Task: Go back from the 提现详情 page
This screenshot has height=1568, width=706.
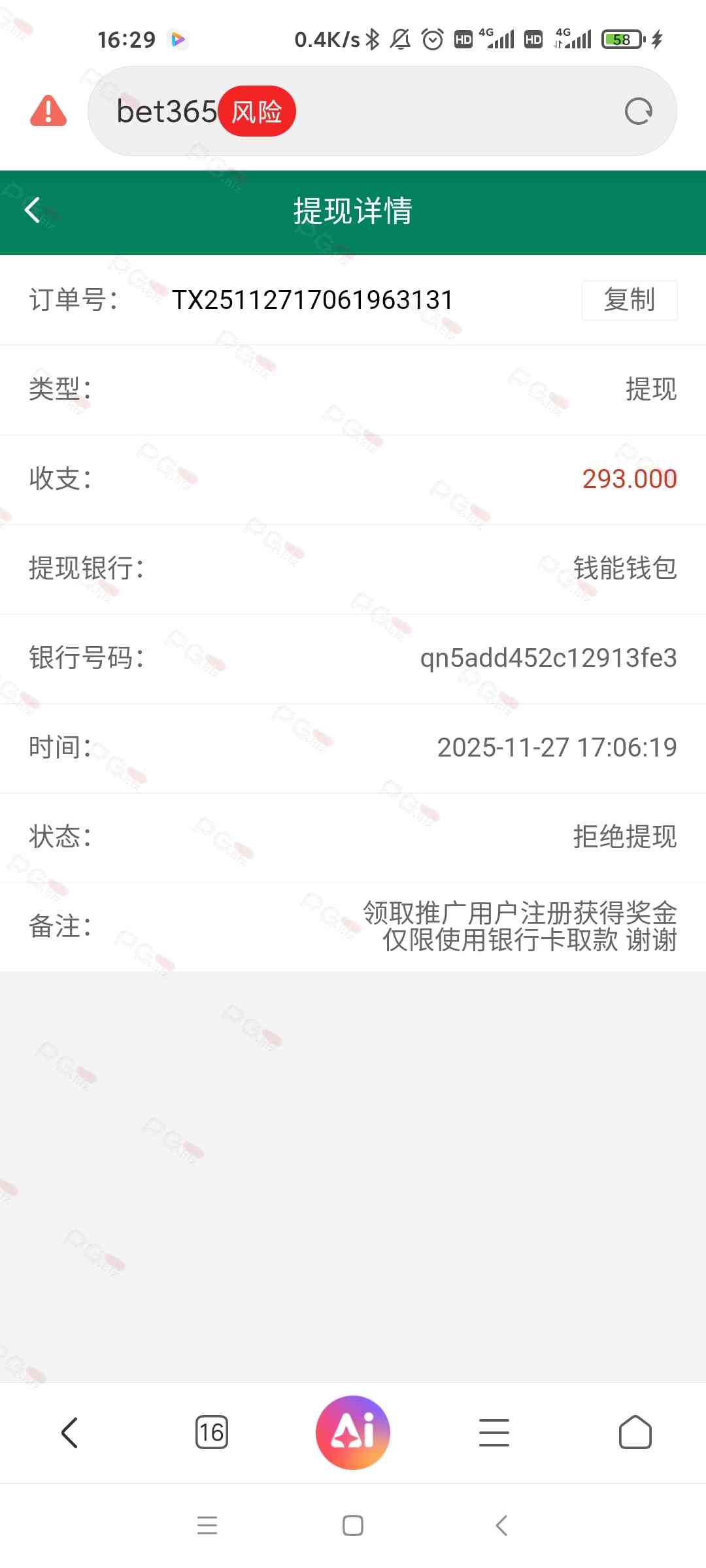Action: [33, 210]
